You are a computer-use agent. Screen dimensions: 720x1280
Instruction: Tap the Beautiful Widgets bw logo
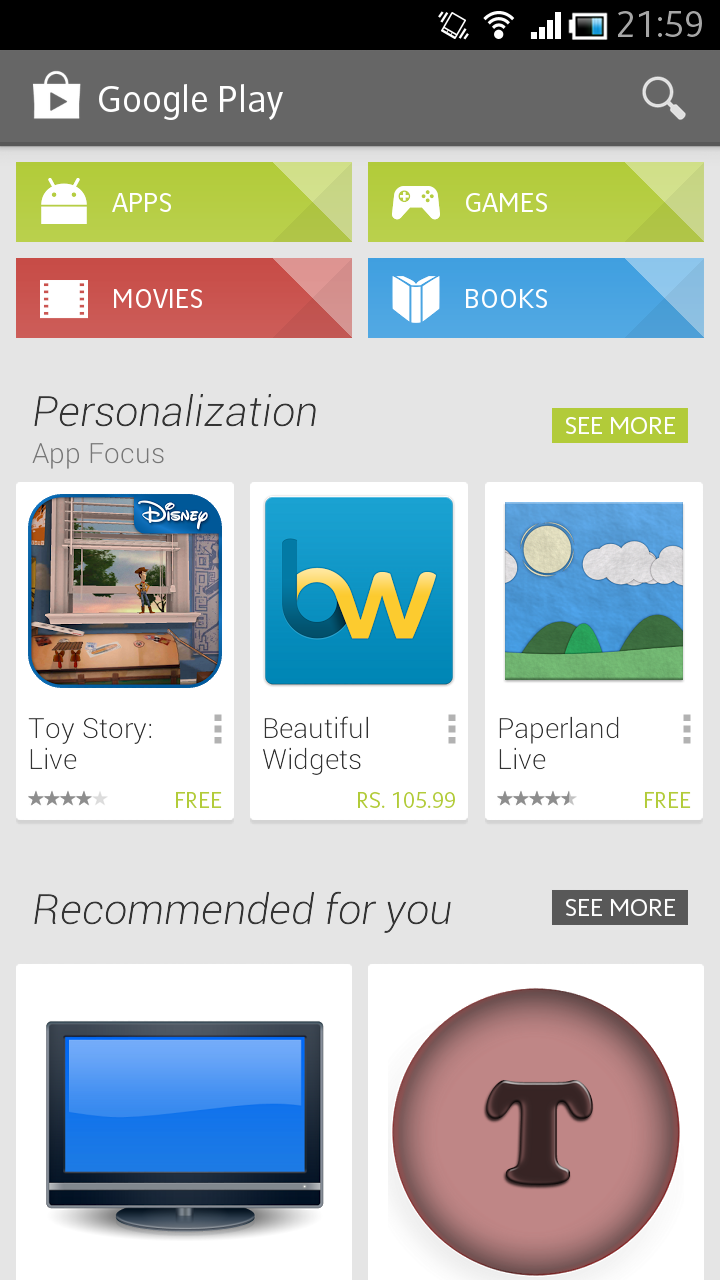coord(358,591)
